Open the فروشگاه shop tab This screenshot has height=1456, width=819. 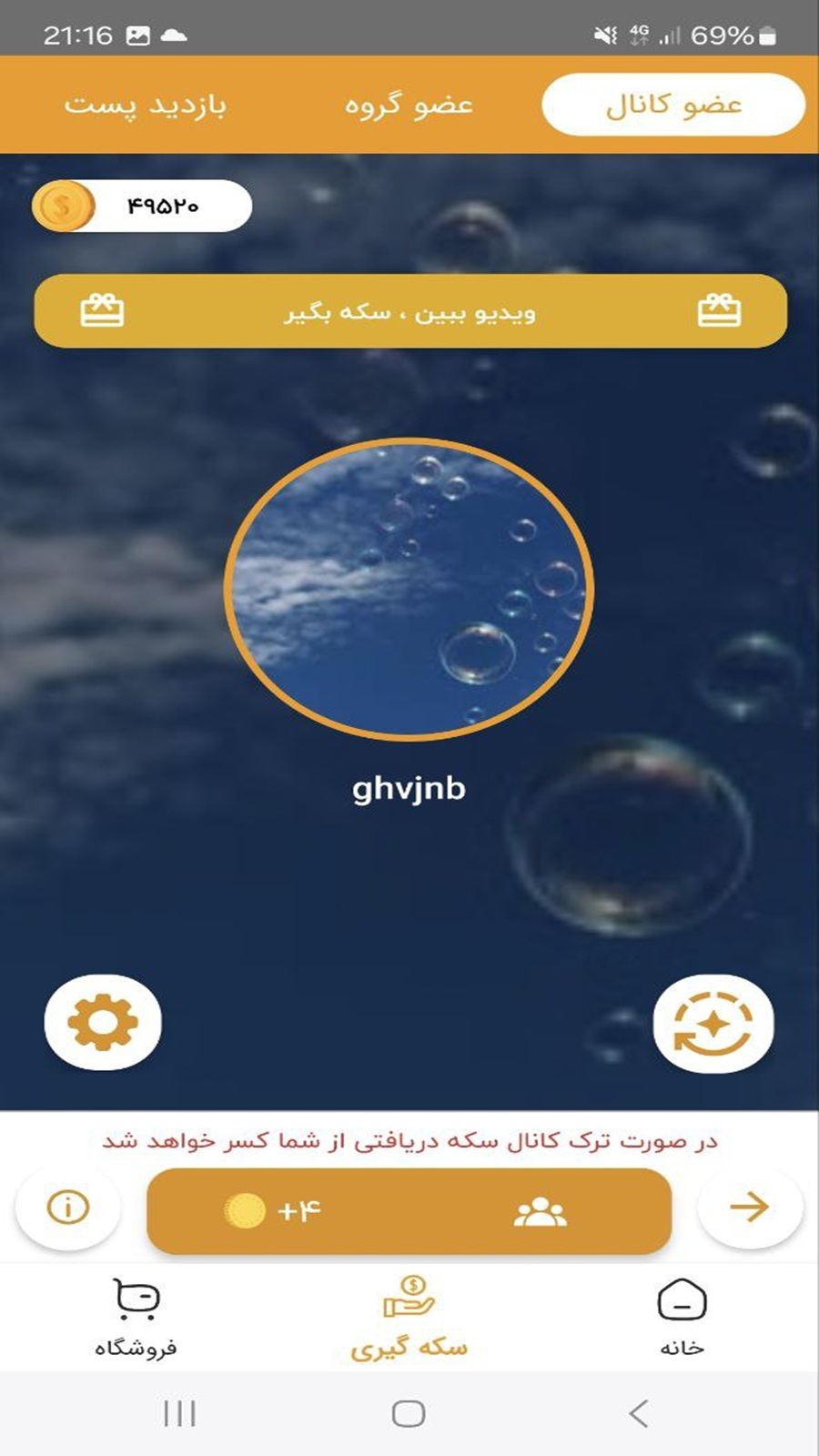(x=136, y=1317)
